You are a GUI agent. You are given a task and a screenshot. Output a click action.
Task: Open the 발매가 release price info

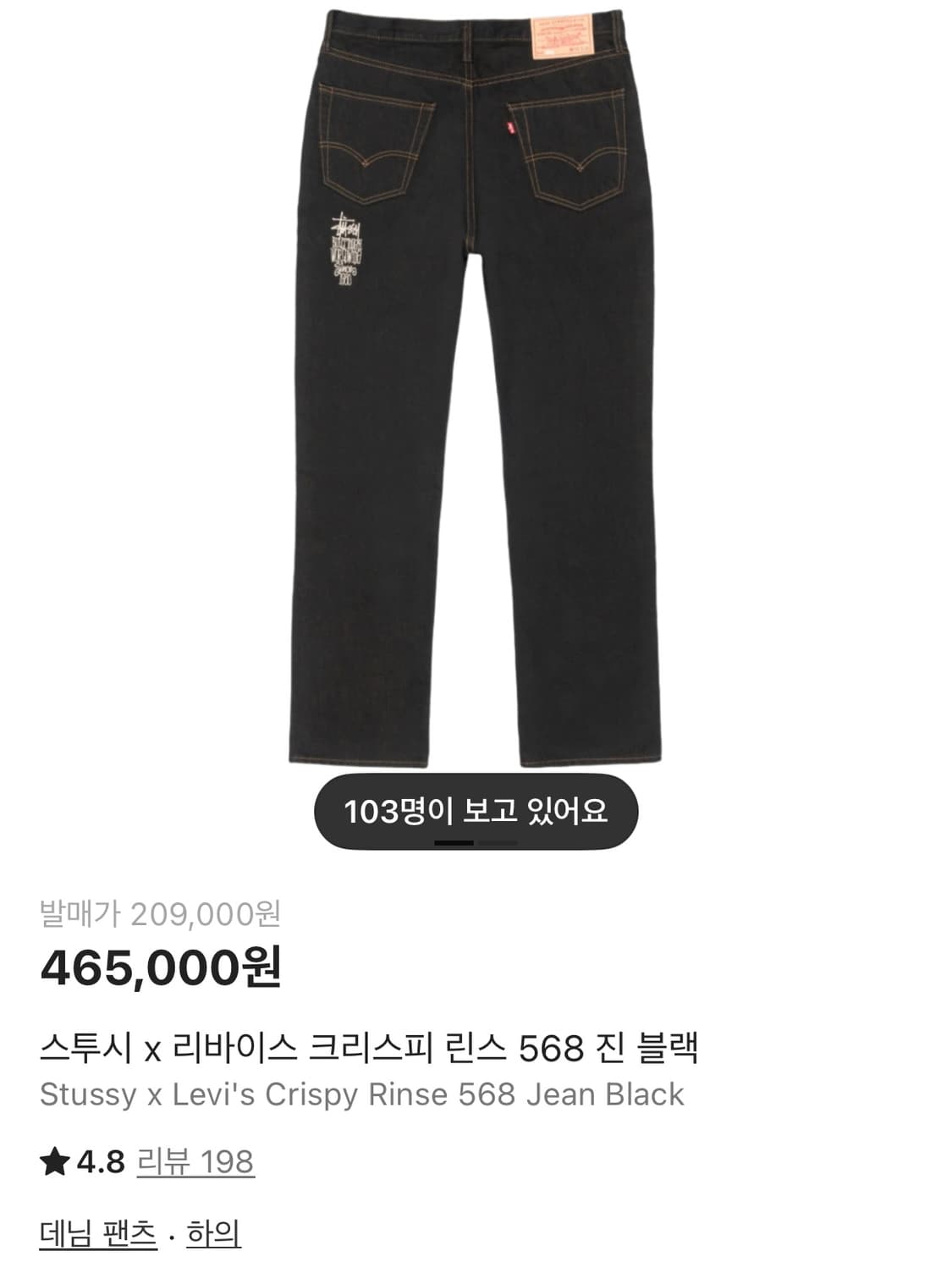(x=161, y=914)
